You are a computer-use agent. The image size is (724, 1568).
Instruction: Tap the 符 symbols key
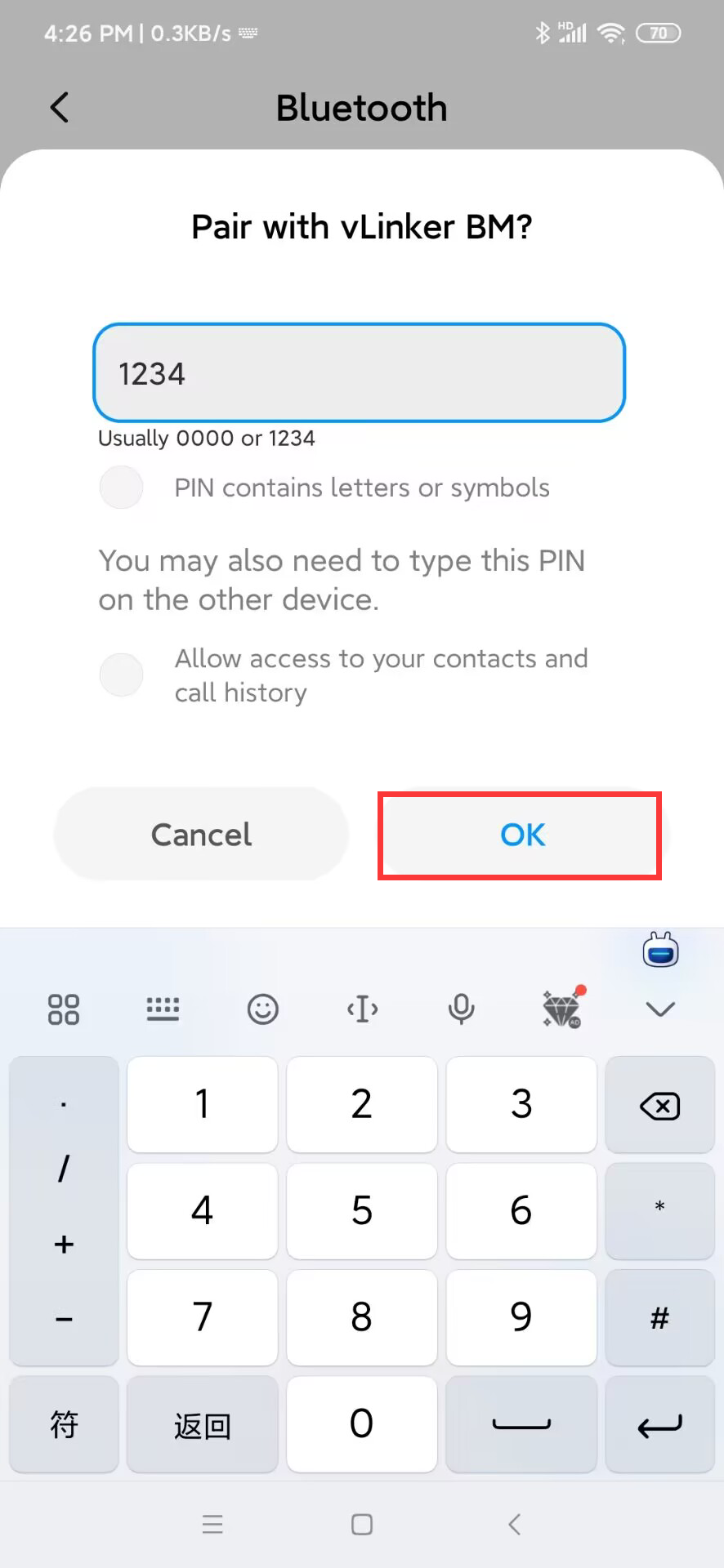(x=64, y=1425)
